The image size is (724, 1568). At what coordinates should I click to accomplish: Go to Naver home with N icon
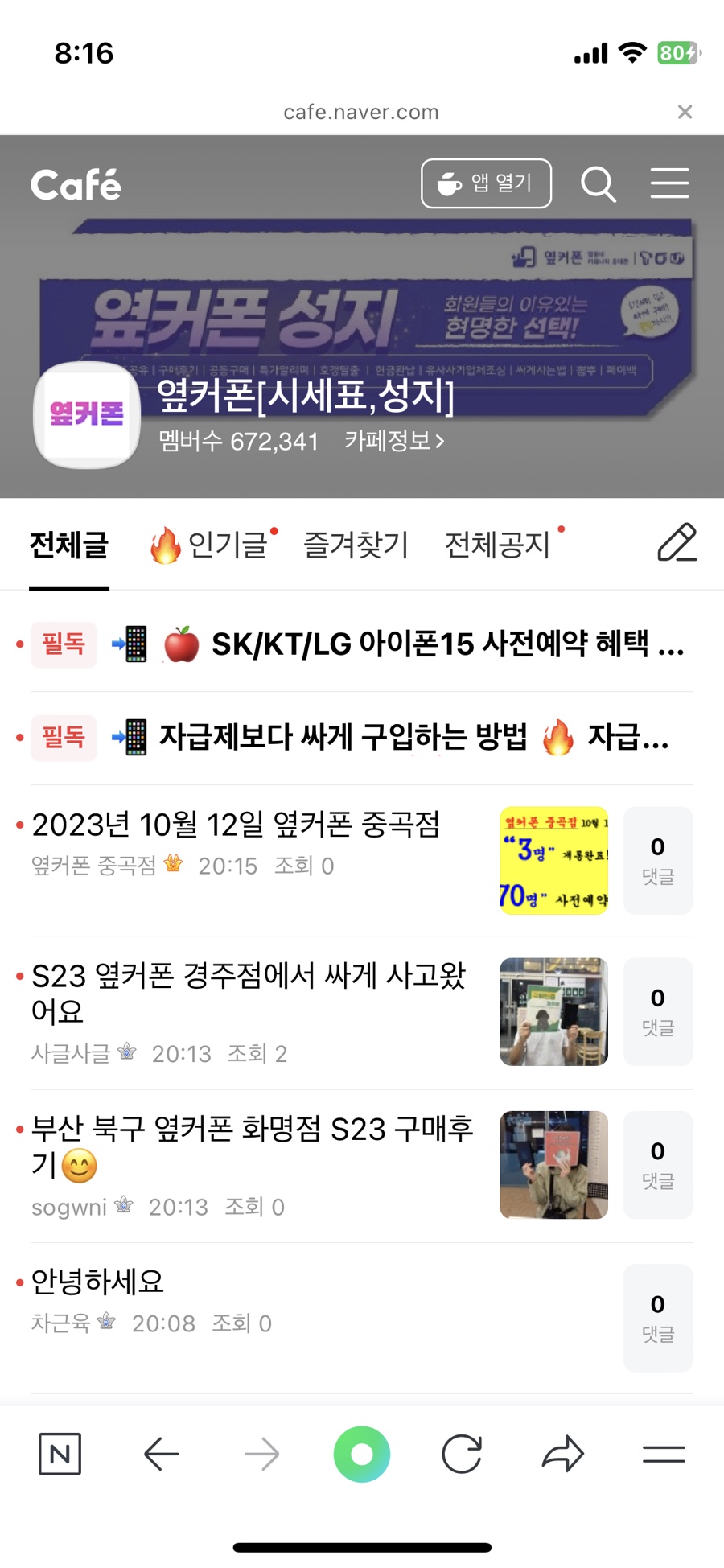tap(60, 1454)
